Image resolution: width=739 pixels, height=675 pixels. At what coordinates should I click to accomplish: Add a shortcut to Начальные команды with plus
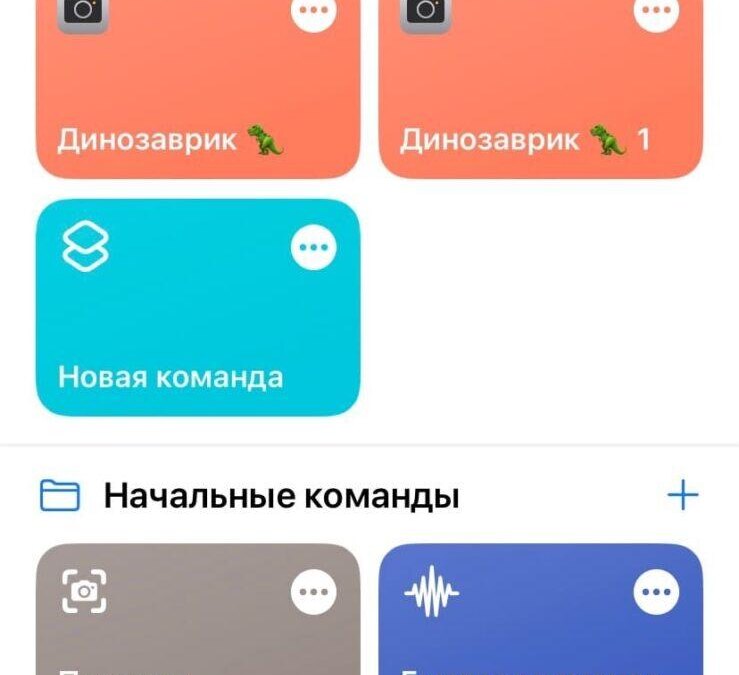pos(683,495)
